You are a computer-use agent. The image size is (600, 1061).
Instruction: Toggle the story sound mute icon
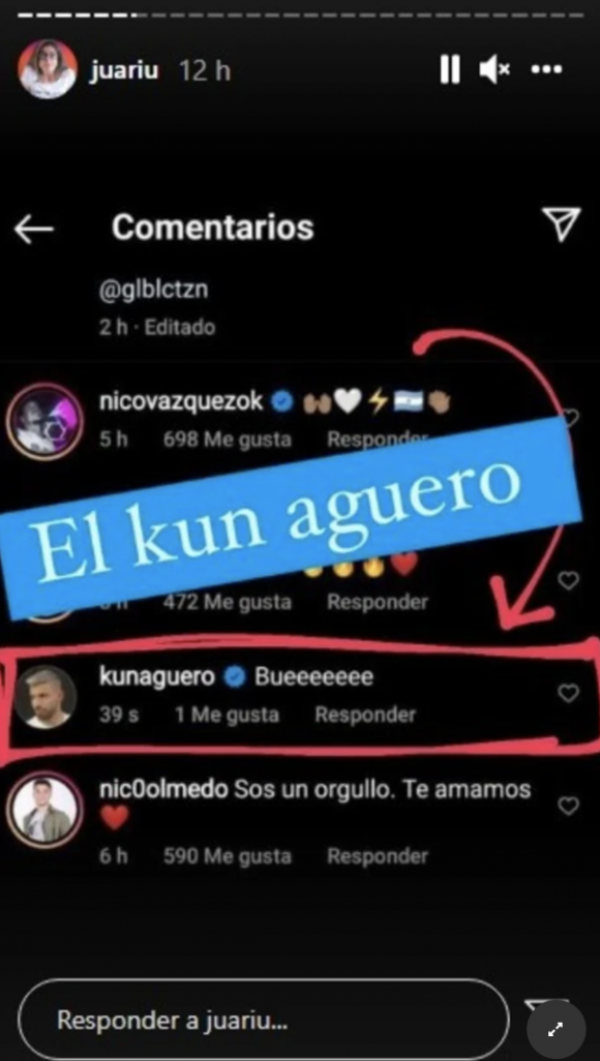coord(495,69)
